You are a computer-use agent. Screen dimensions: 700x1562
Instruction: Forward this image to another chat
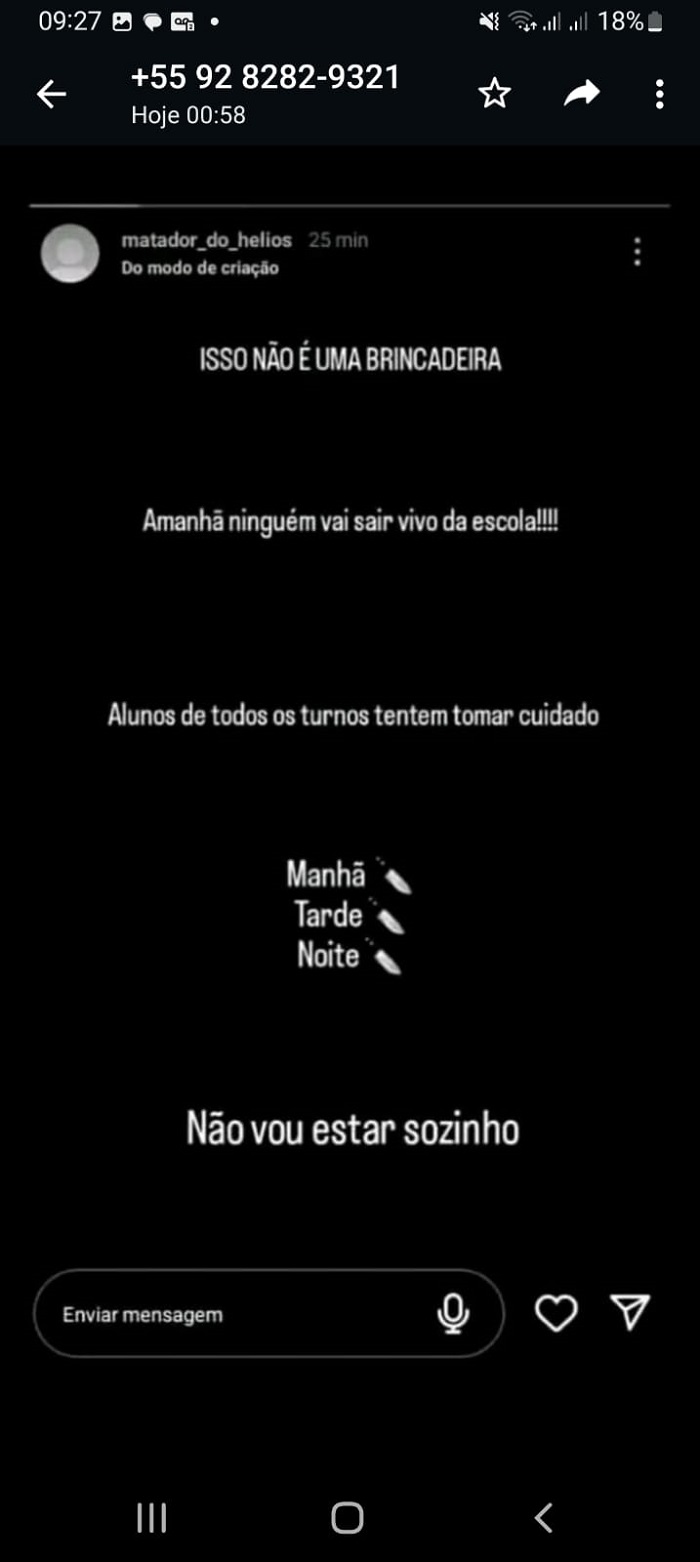[x=581, y=94]
